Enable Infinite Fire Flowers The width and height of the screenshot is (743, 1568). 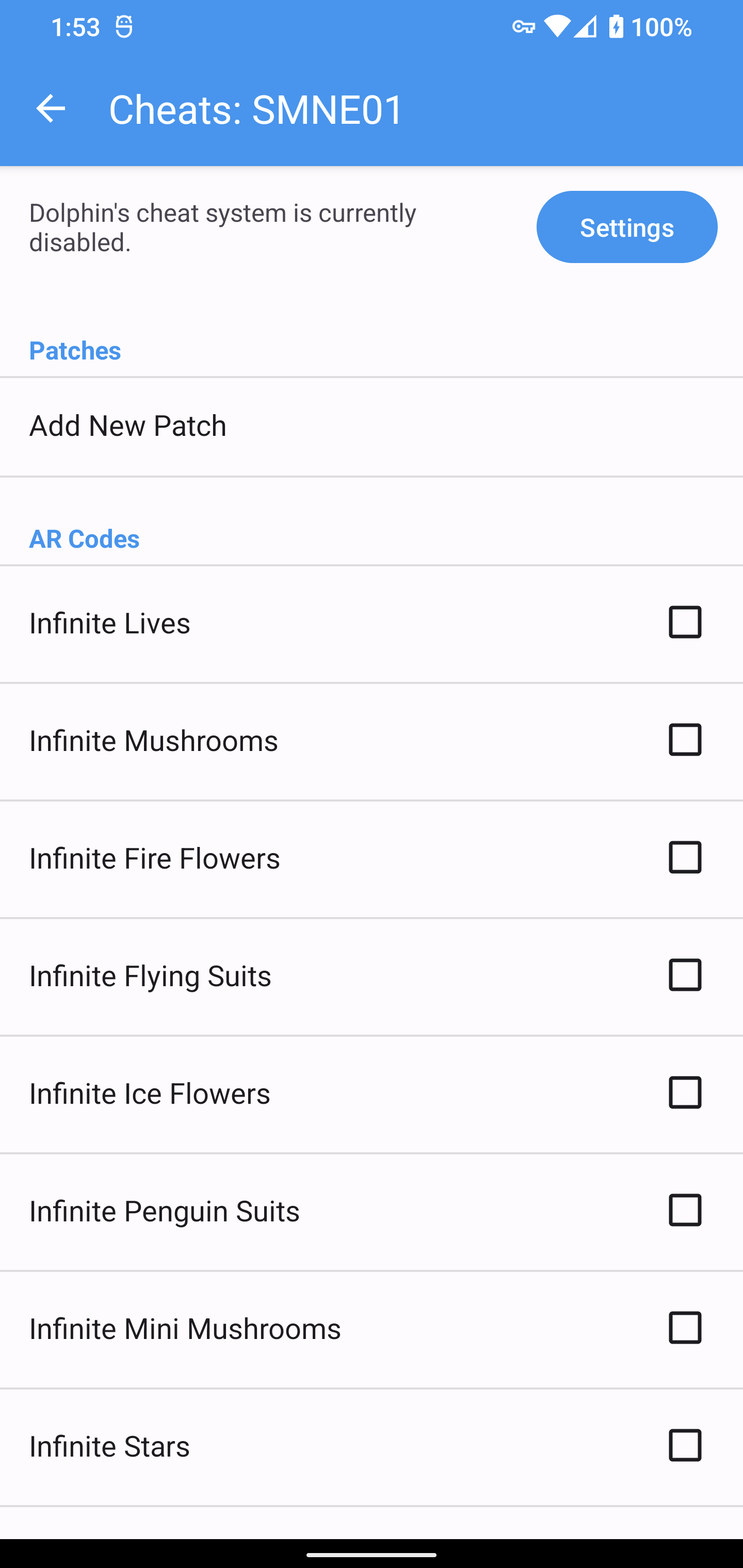[x=685, y=858]
